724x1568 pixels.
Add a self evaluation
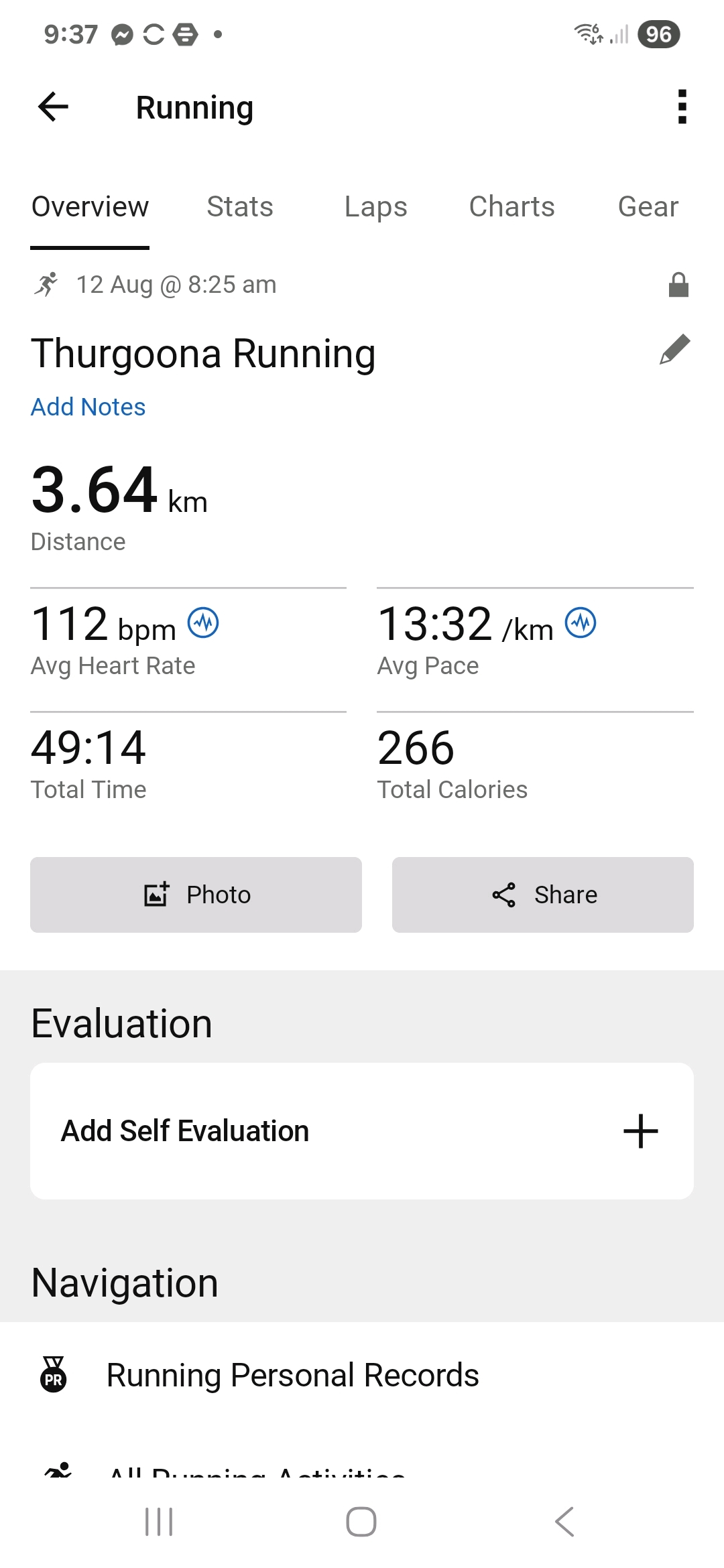(362, 1131)
